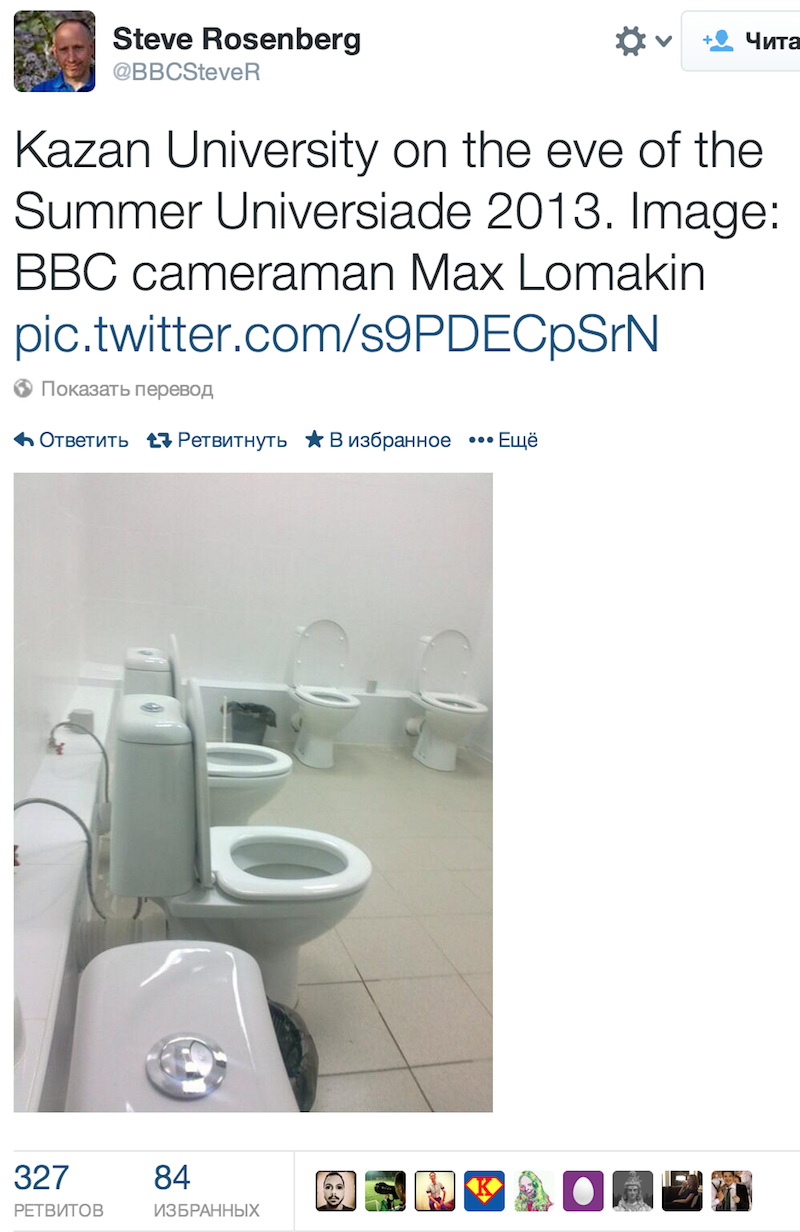Open the attached toilets photo
Image resolution: width=800 pixels, height=1232 pixels.
(253, 792)
